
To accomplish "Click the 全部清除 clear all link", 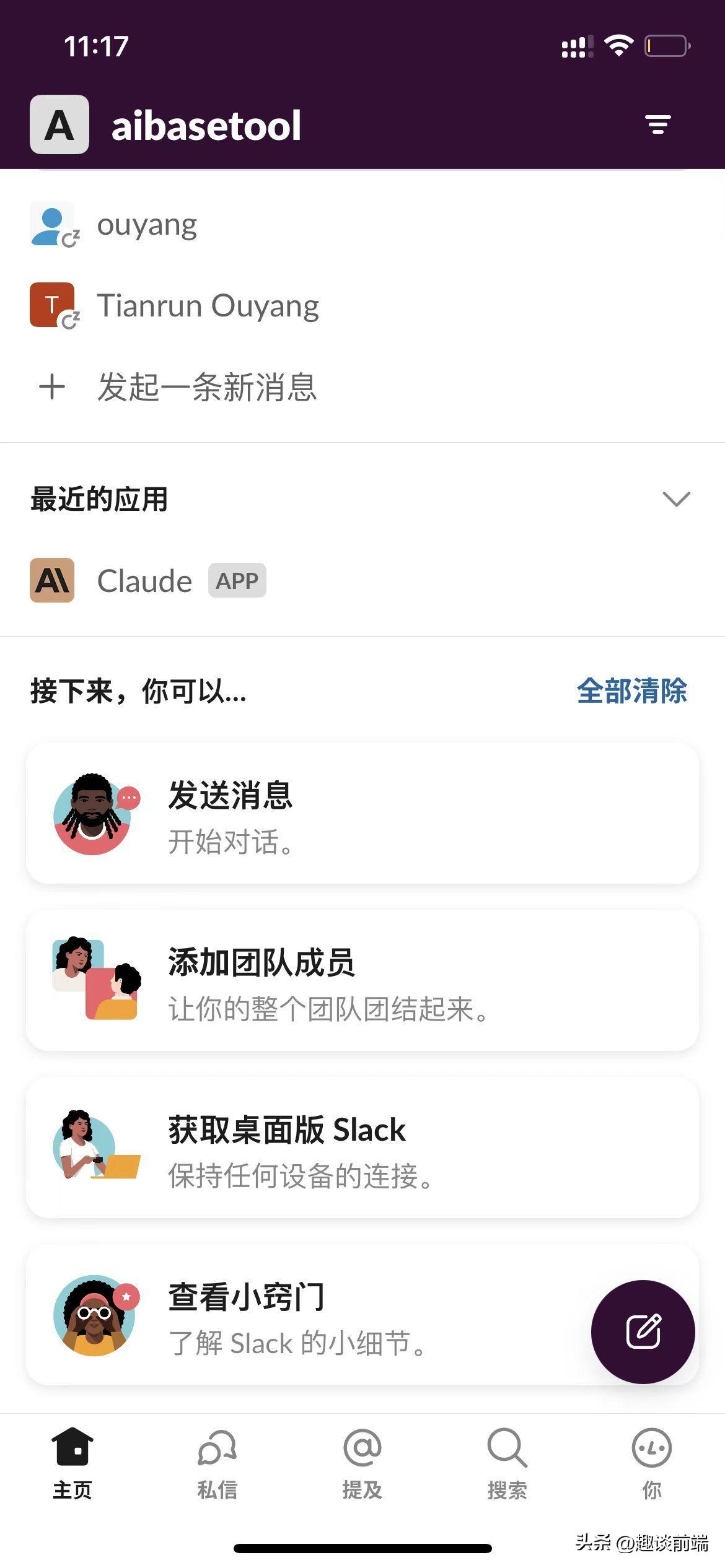I will pyautogui.click(x=631, y=694).
